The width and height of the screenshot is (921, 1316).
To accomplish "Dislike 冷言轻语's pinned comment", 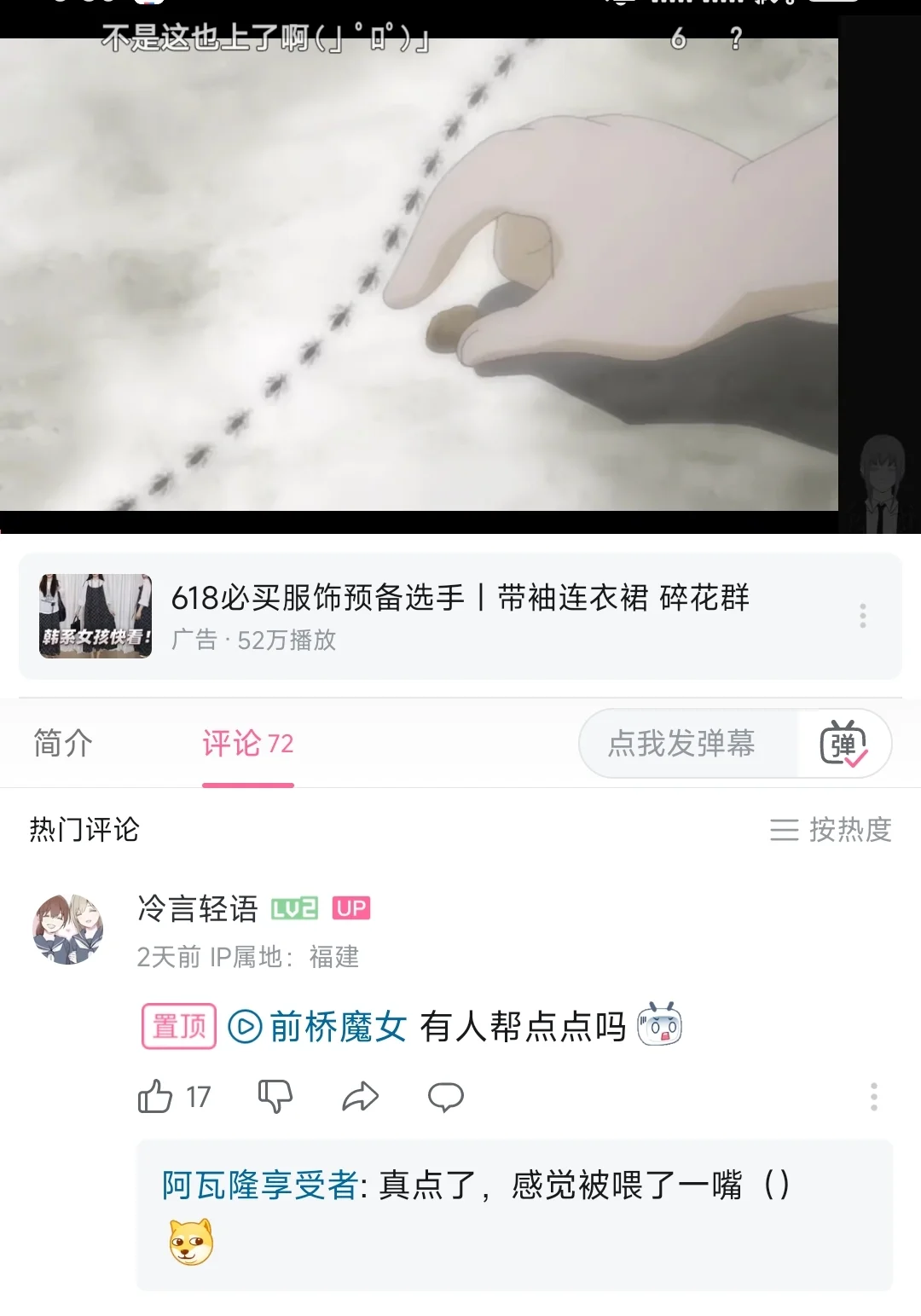I will point(275,1097).
